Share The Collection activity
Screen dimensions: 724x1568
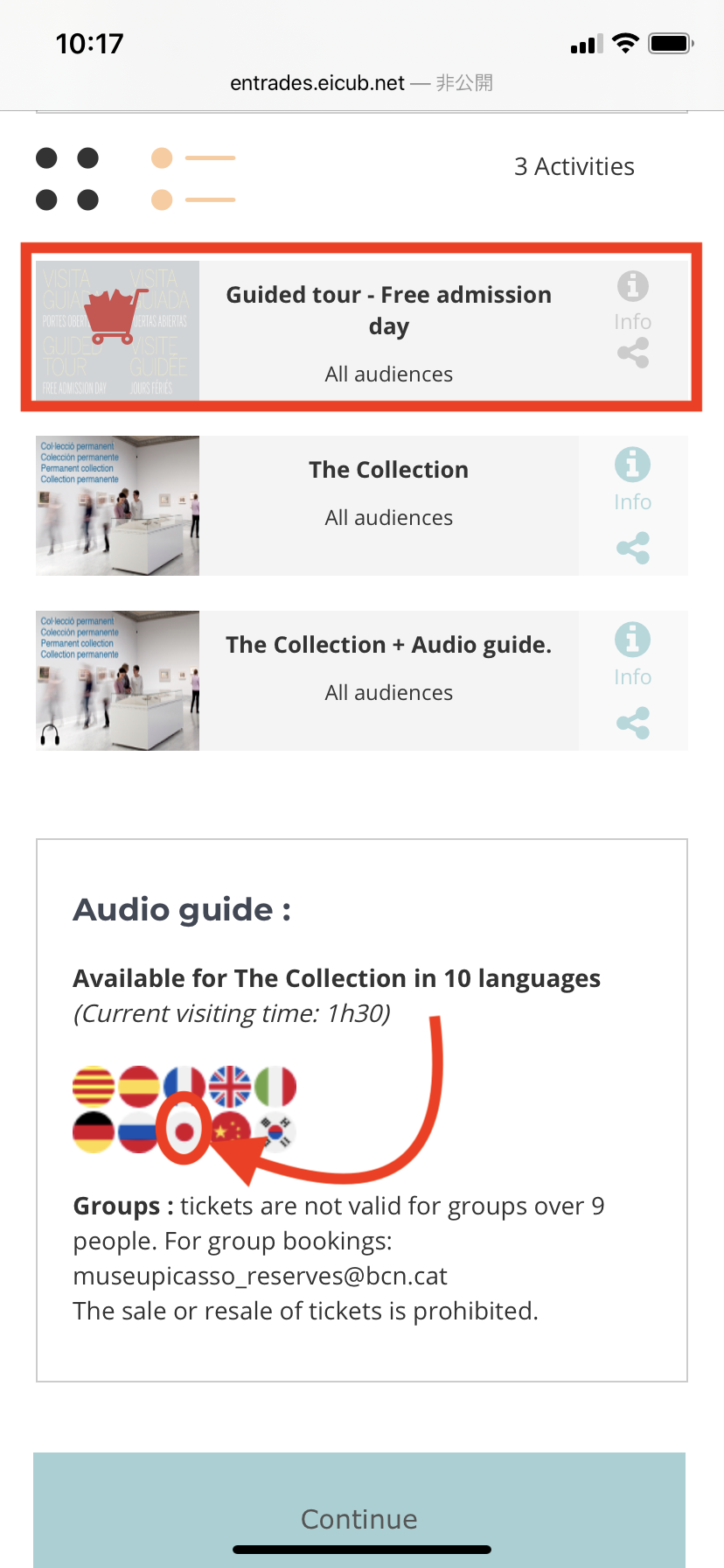(x=632, y=549)
